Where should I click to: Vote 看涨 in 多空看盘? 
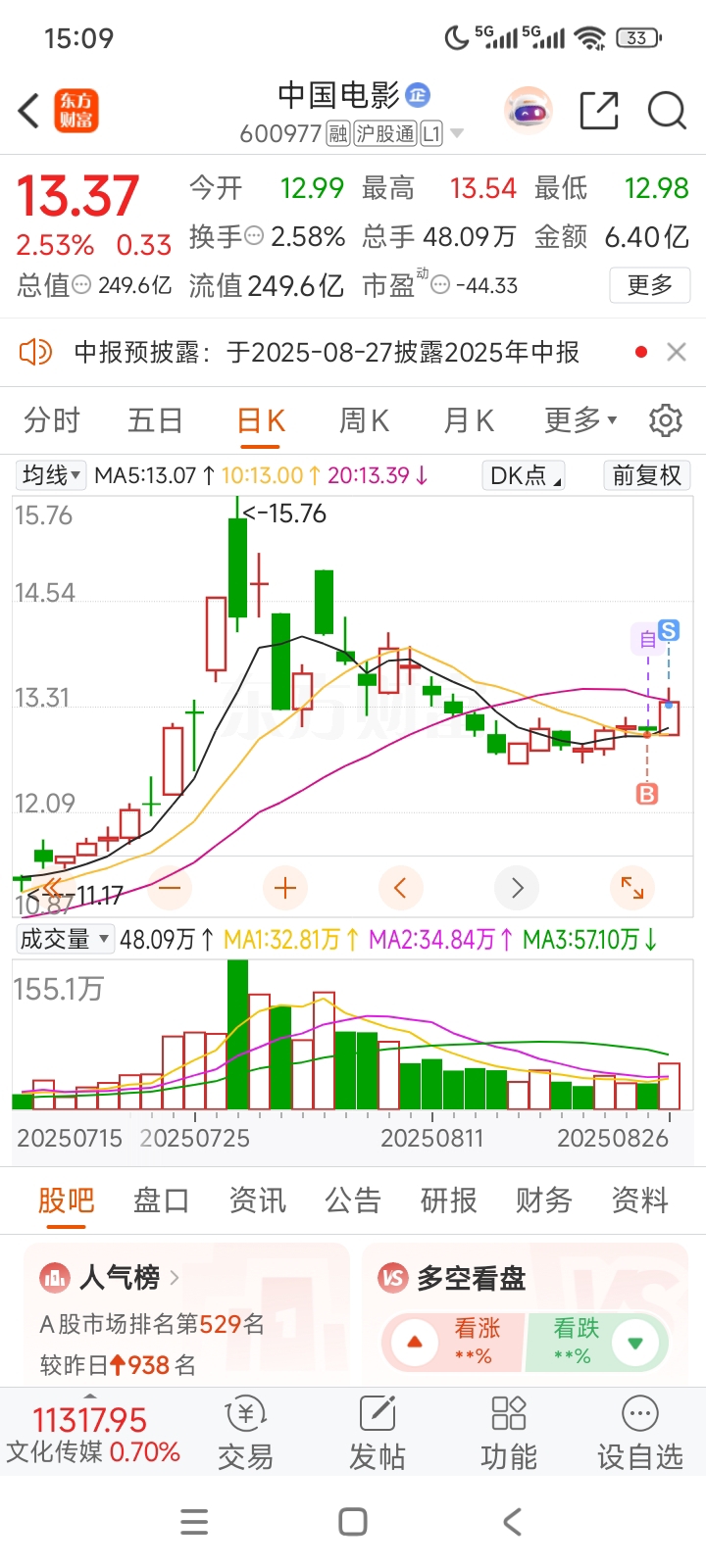coord(456,1342)
